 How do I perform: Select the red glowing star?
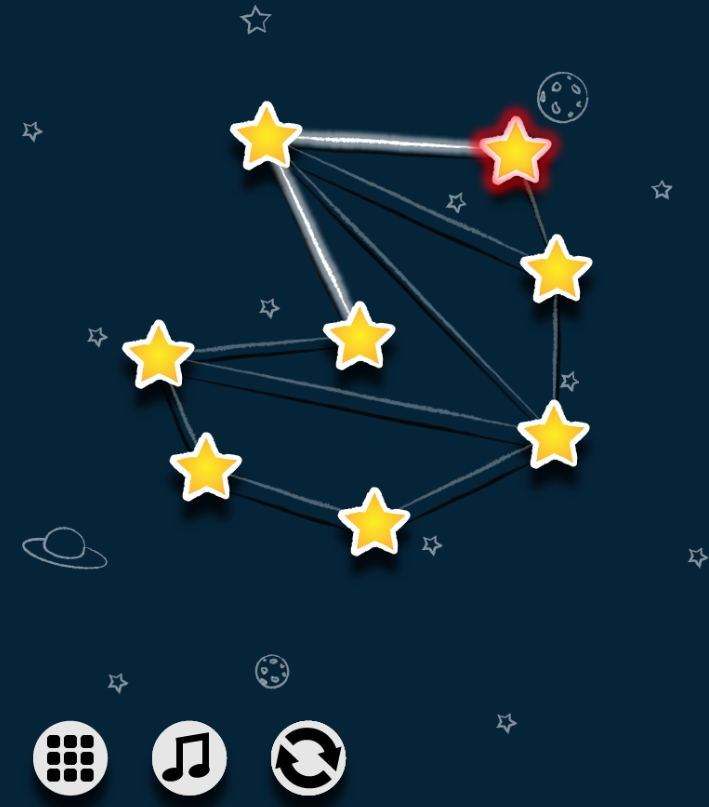point(514,152)
